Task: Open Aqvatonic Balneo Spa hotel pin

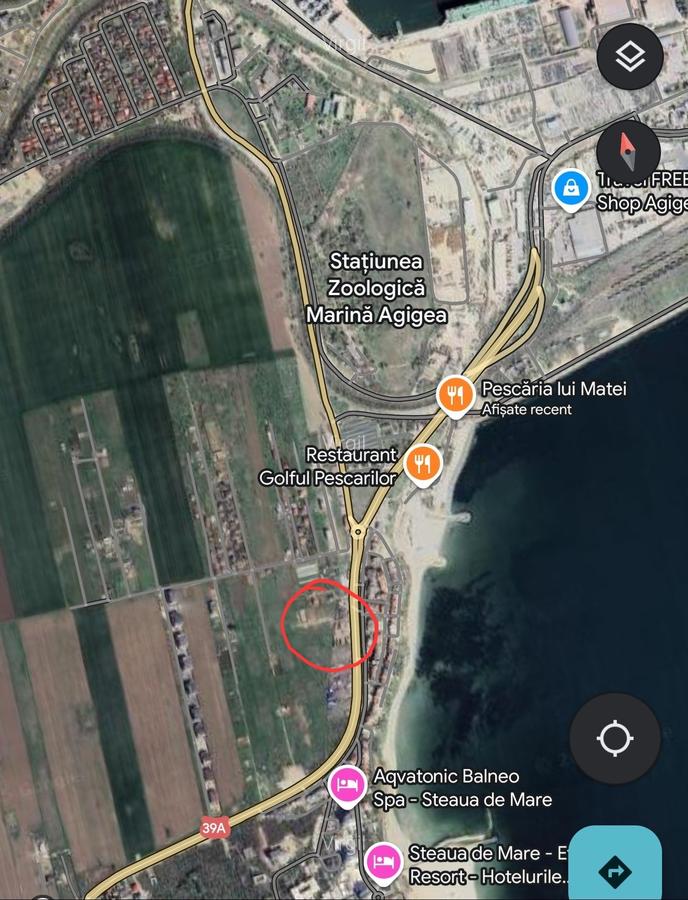Action: 347,785
